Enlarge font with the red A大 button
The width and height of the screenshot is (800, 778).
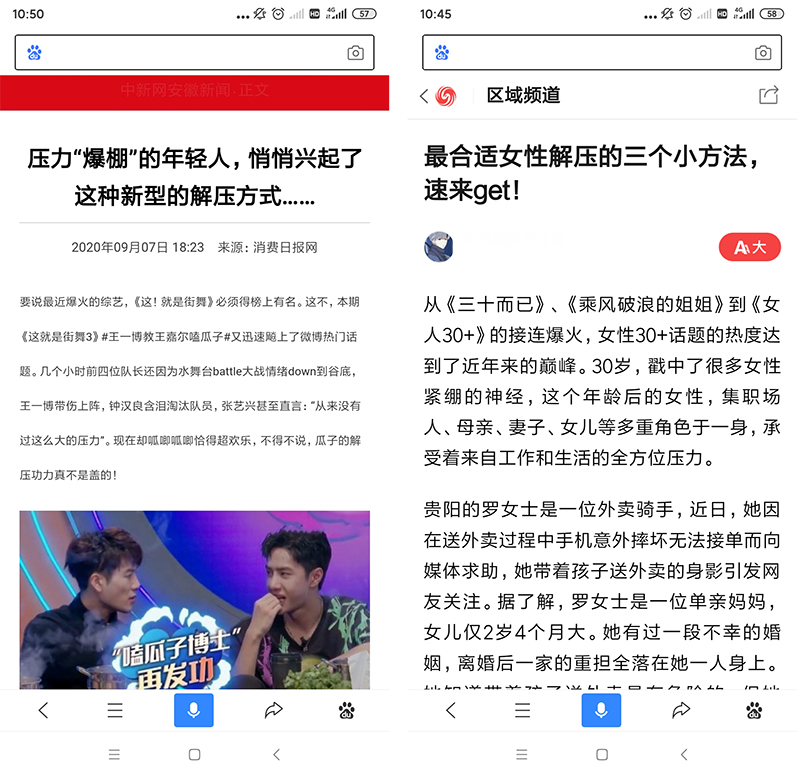pos(749,247)
